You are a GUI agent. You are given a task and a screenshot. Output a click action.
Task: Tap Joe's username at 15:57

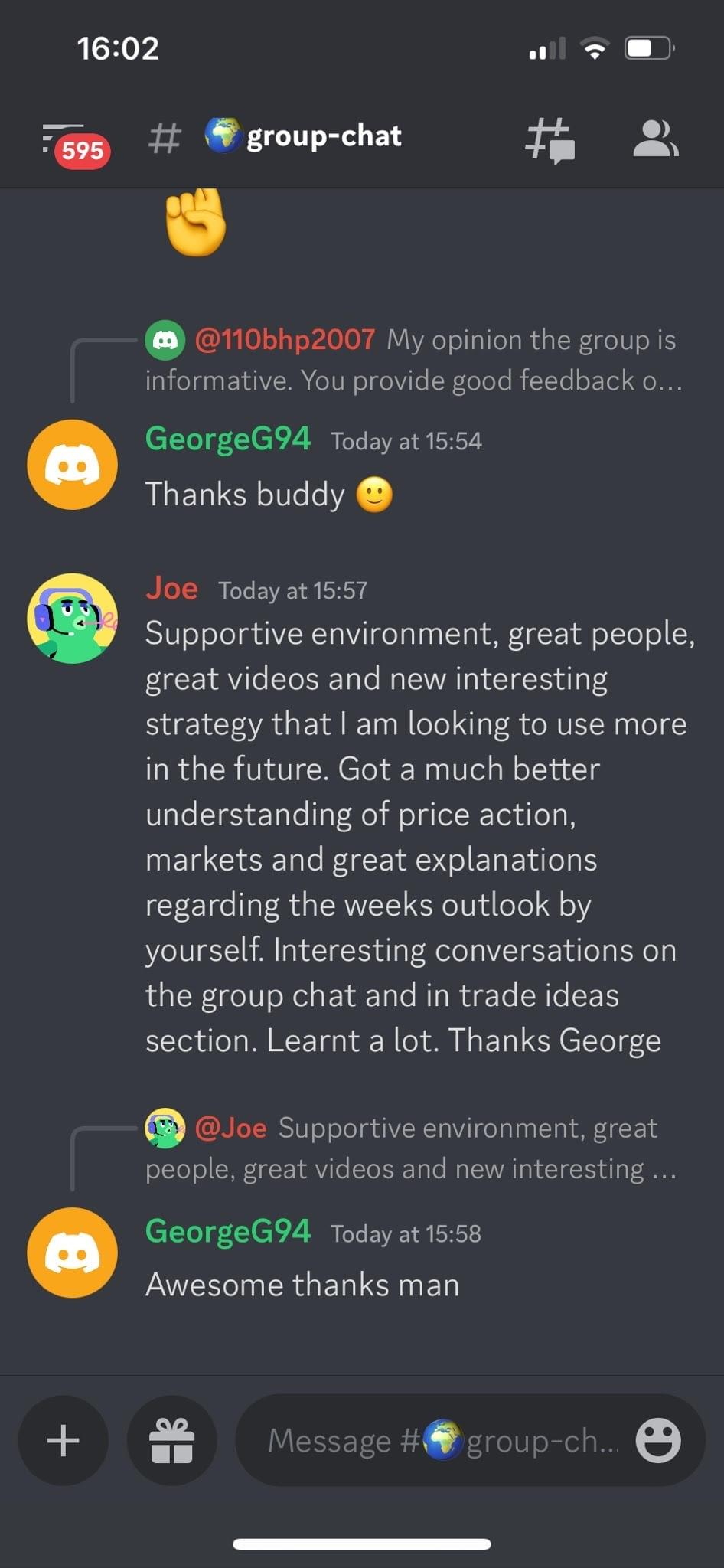click(171, 589)
